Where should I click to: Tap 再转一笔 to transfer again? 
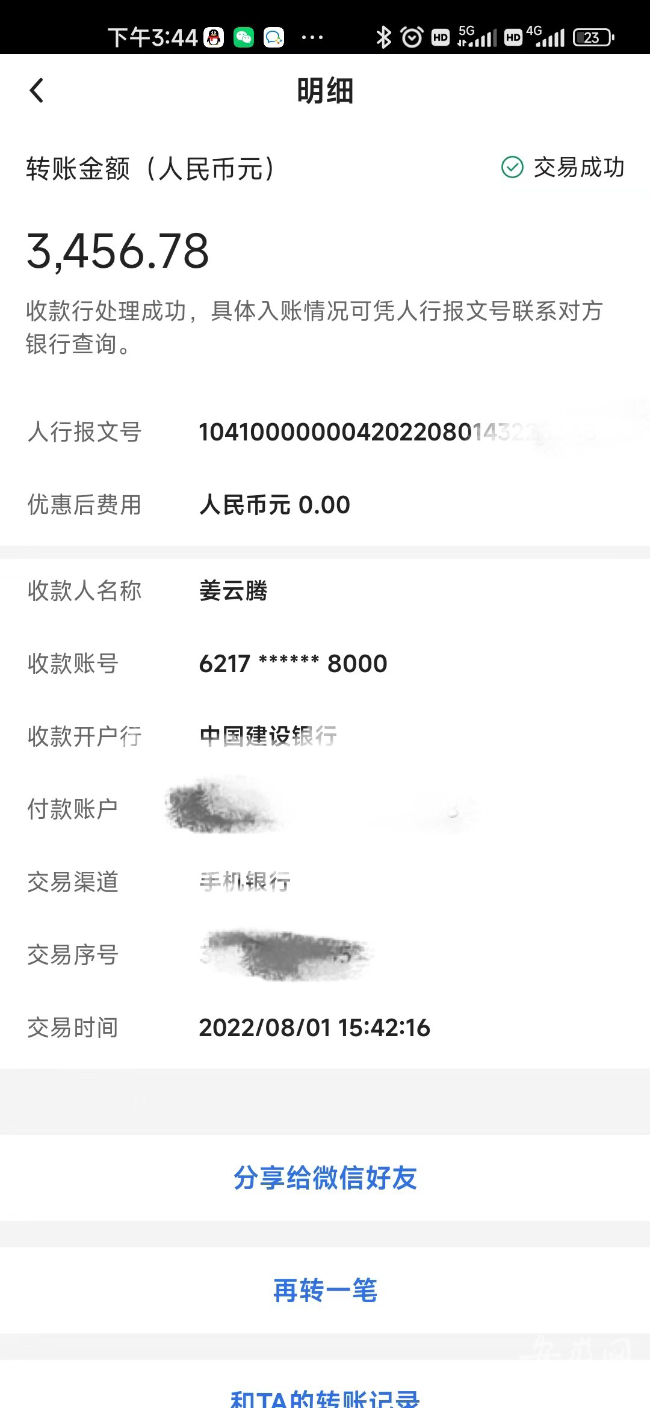point(325,1291)
